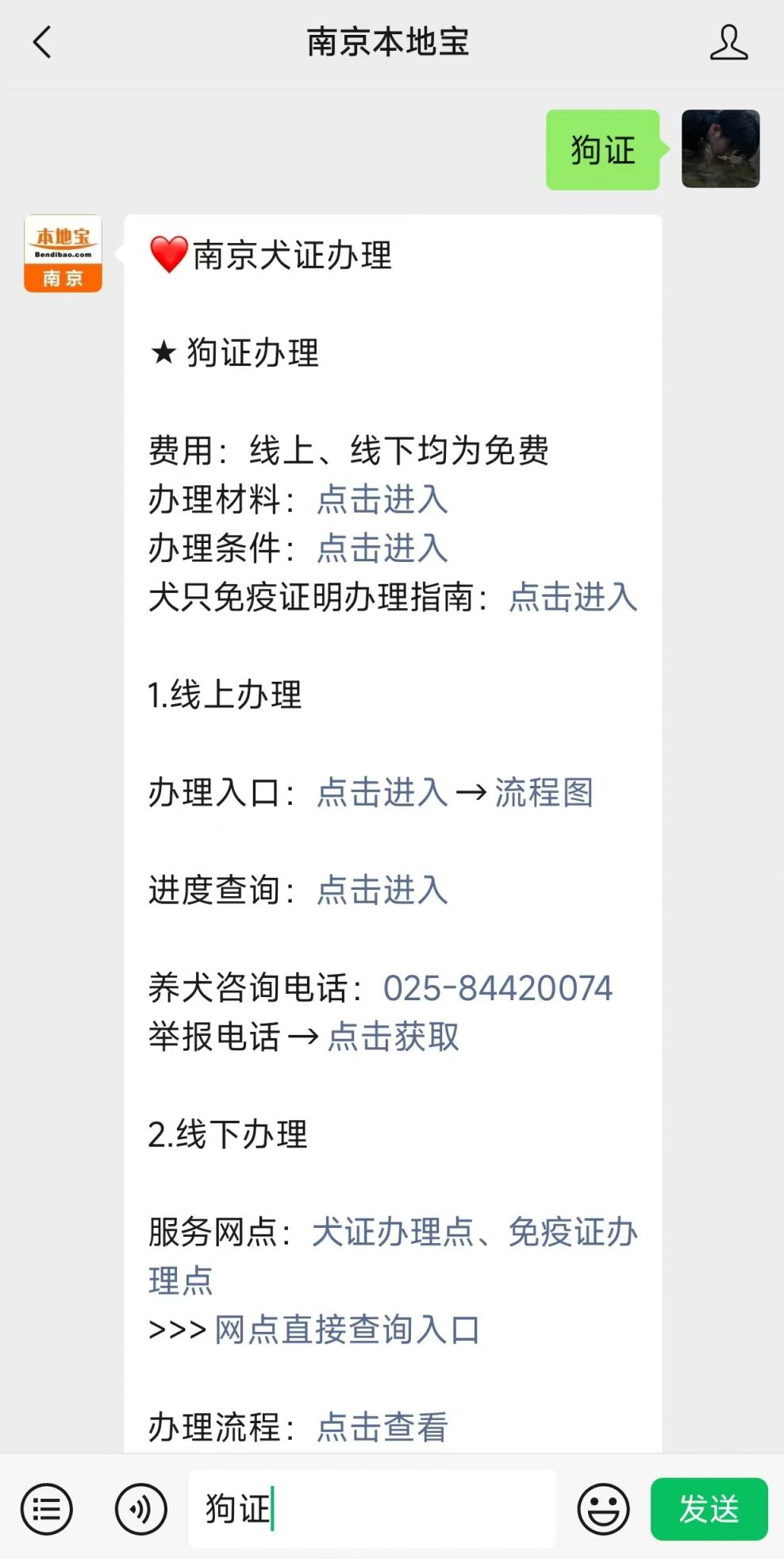The height and width of the screenshot is (1559, 784).
Task: Send the message with 发送
Action: tap(709, 1509)
